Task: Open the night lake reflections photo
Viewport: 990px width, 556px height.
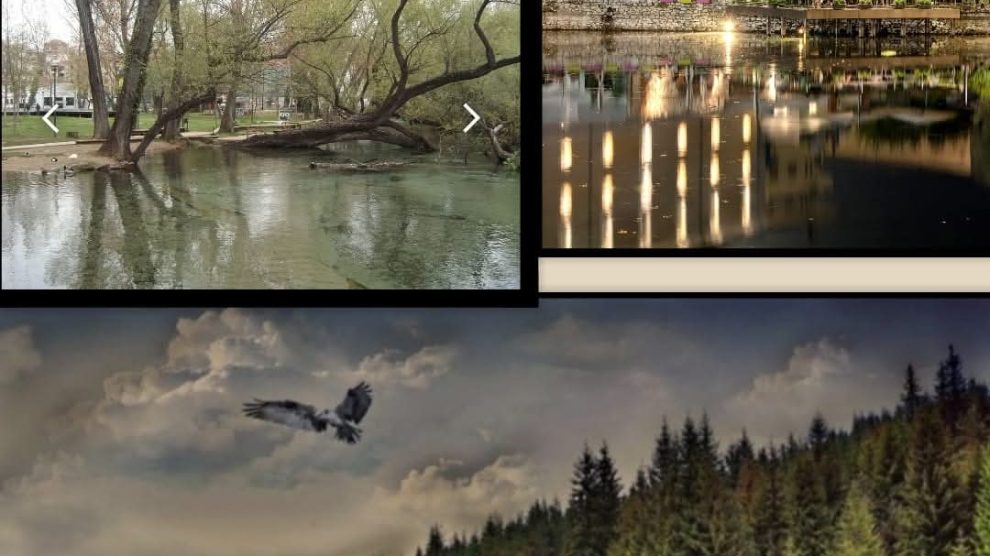Action: [765, 125]
